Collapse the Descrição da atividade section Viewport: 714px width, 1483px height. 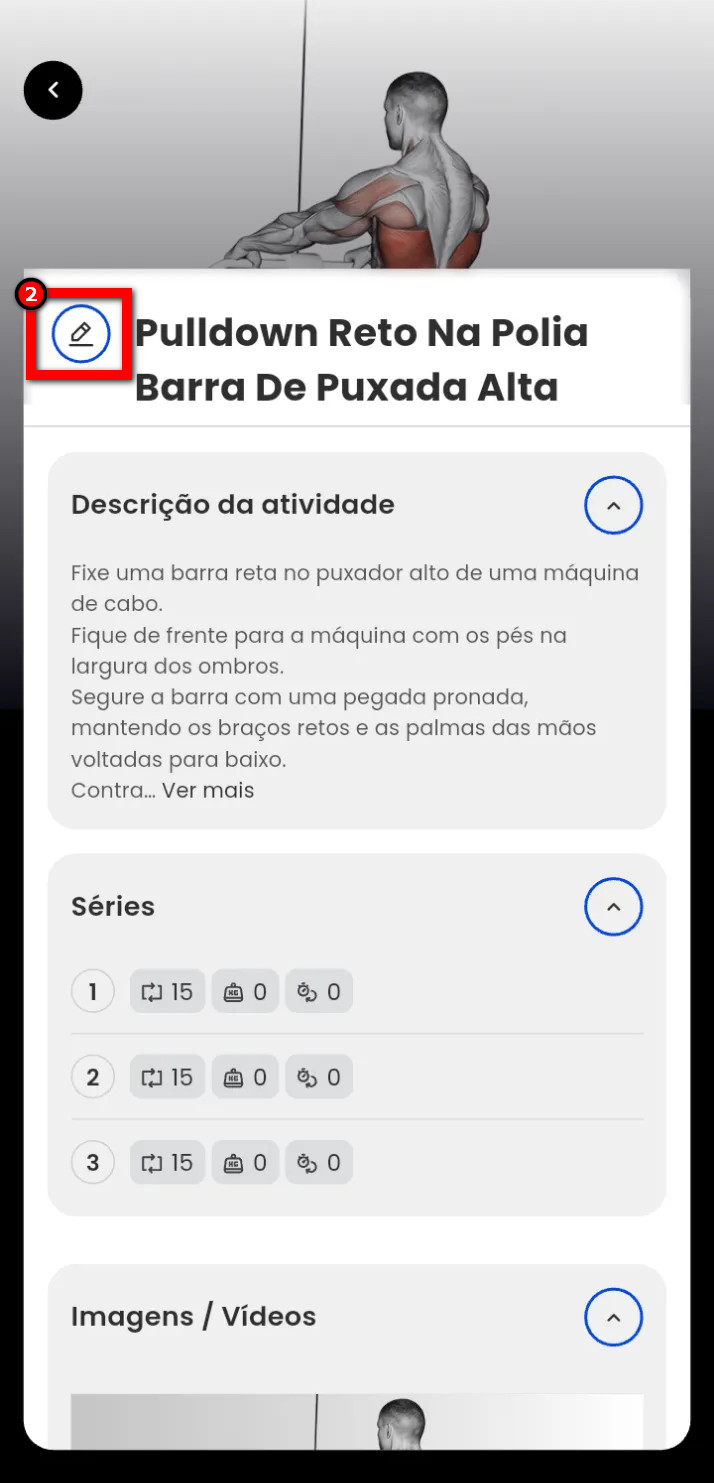coord(613,506)
